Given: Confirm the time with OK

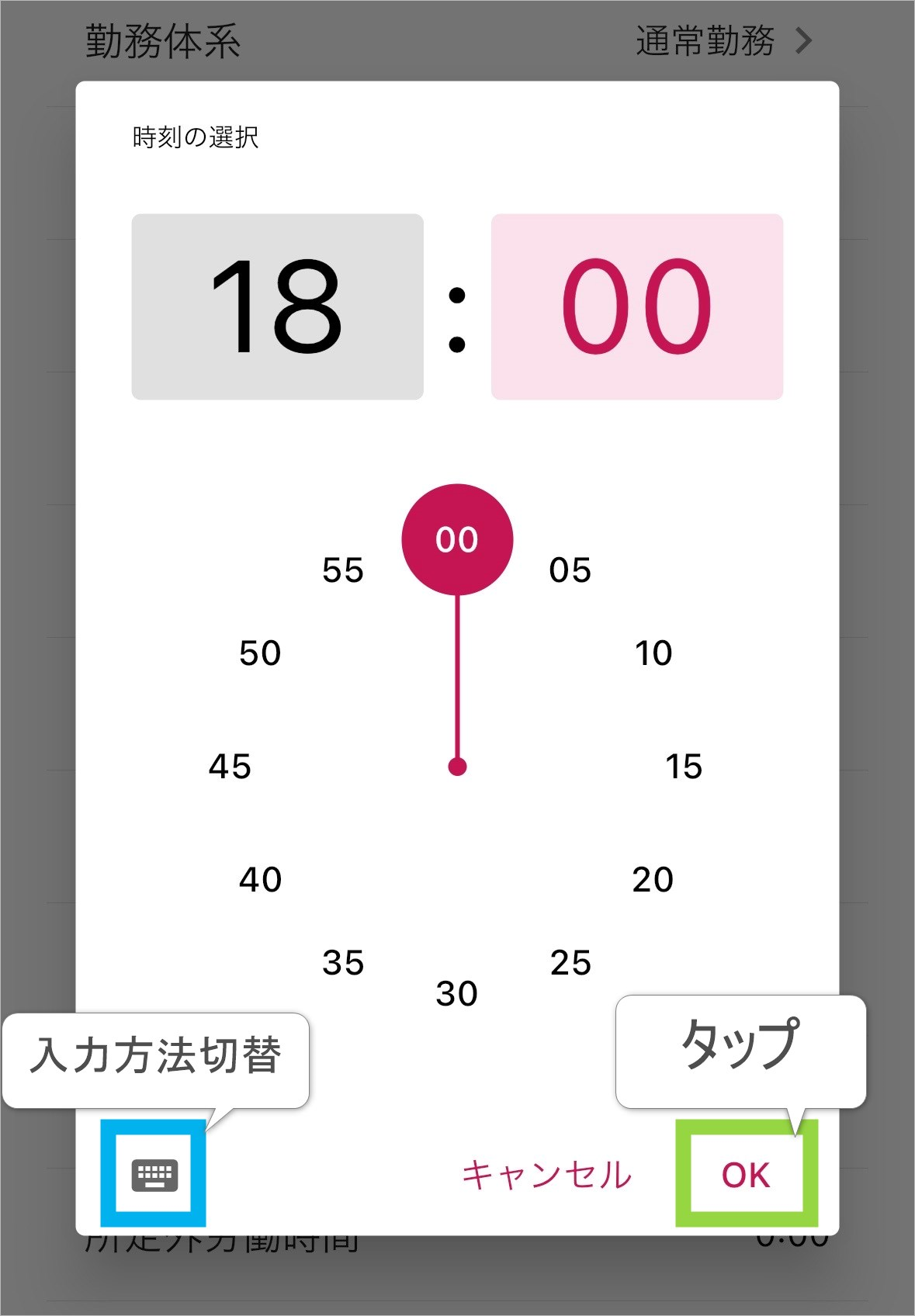Looking at the screenshot, I should [x=746, y=1175].
